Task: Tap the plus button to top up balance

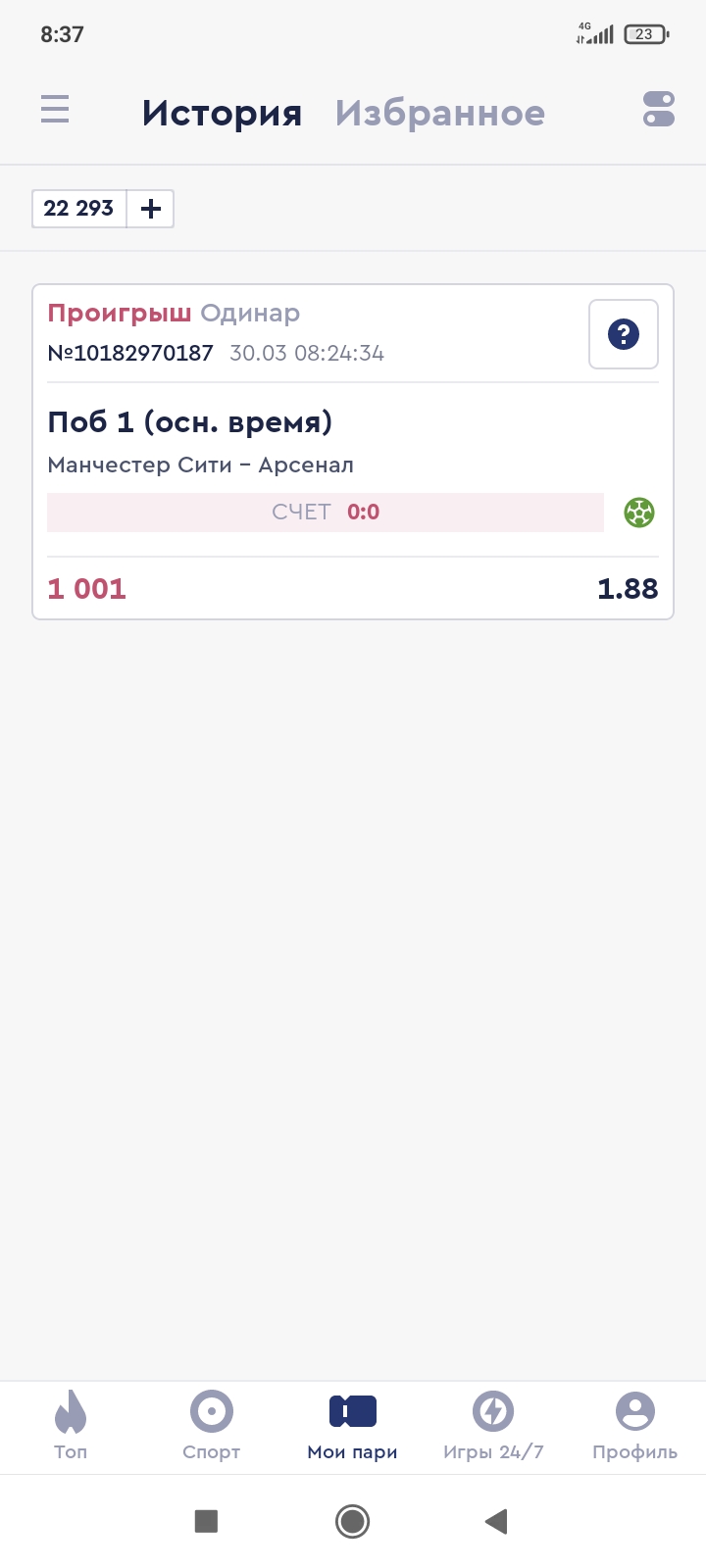Action: (151, 209)
